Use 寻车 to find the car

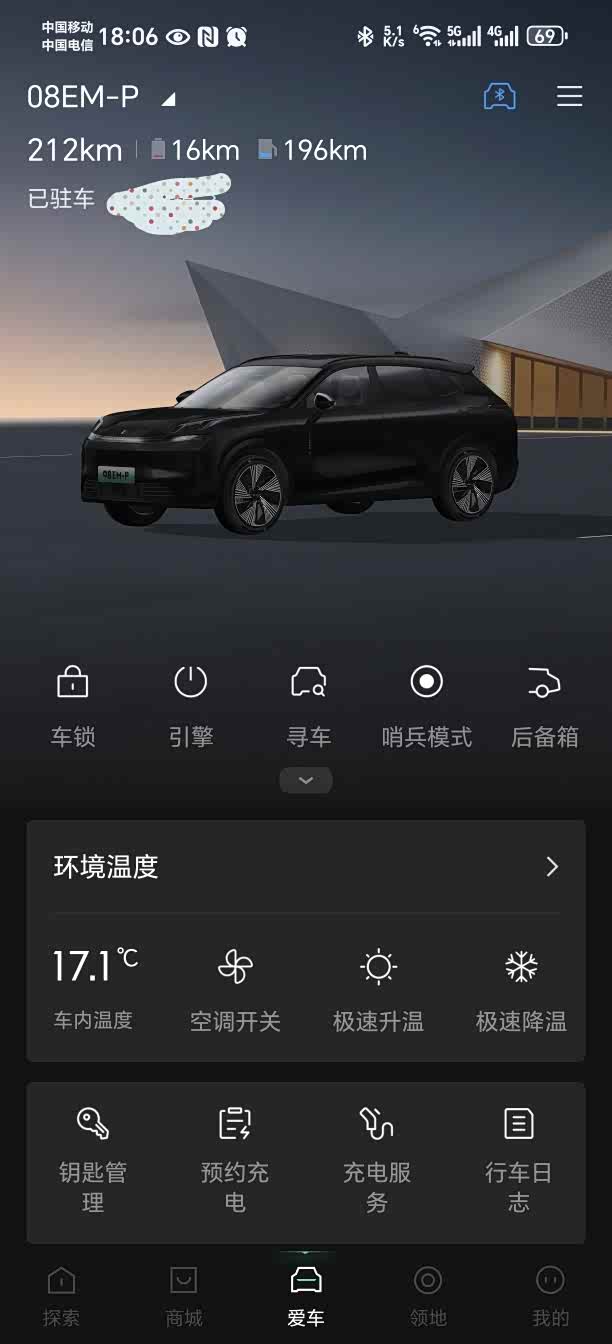coord(308,704)
